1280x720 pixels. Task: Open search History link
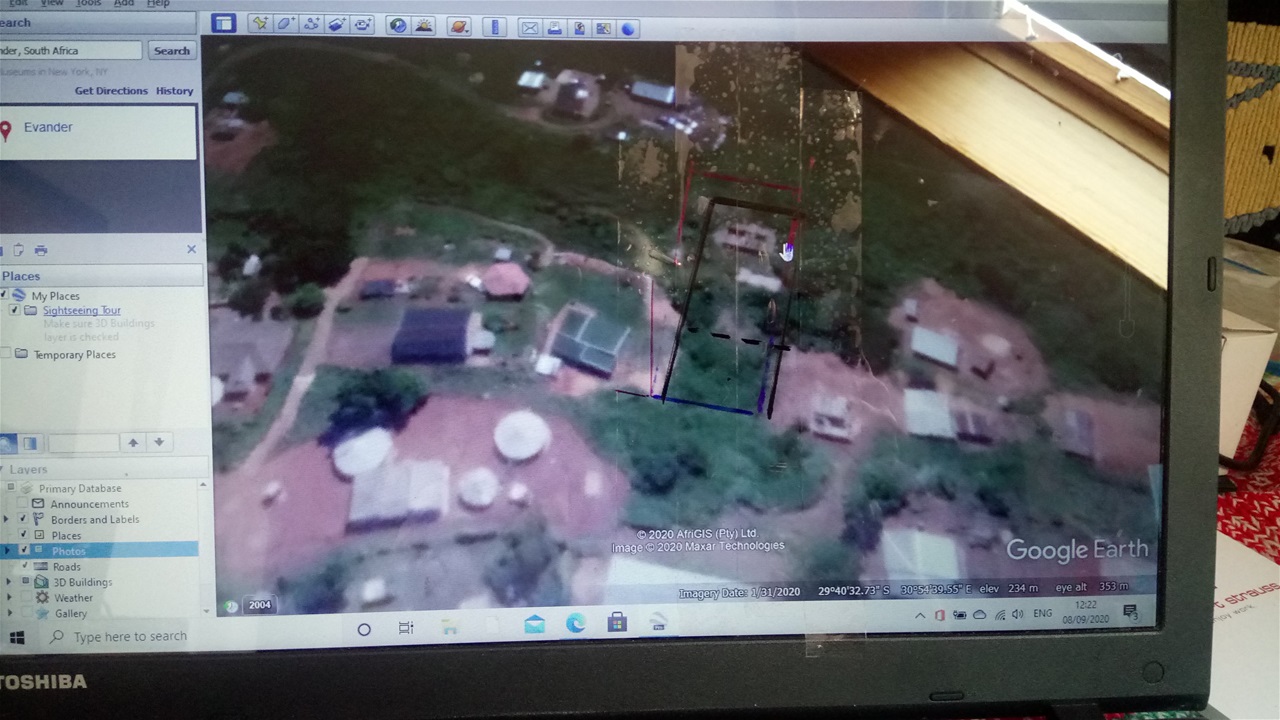pos(174,91)
